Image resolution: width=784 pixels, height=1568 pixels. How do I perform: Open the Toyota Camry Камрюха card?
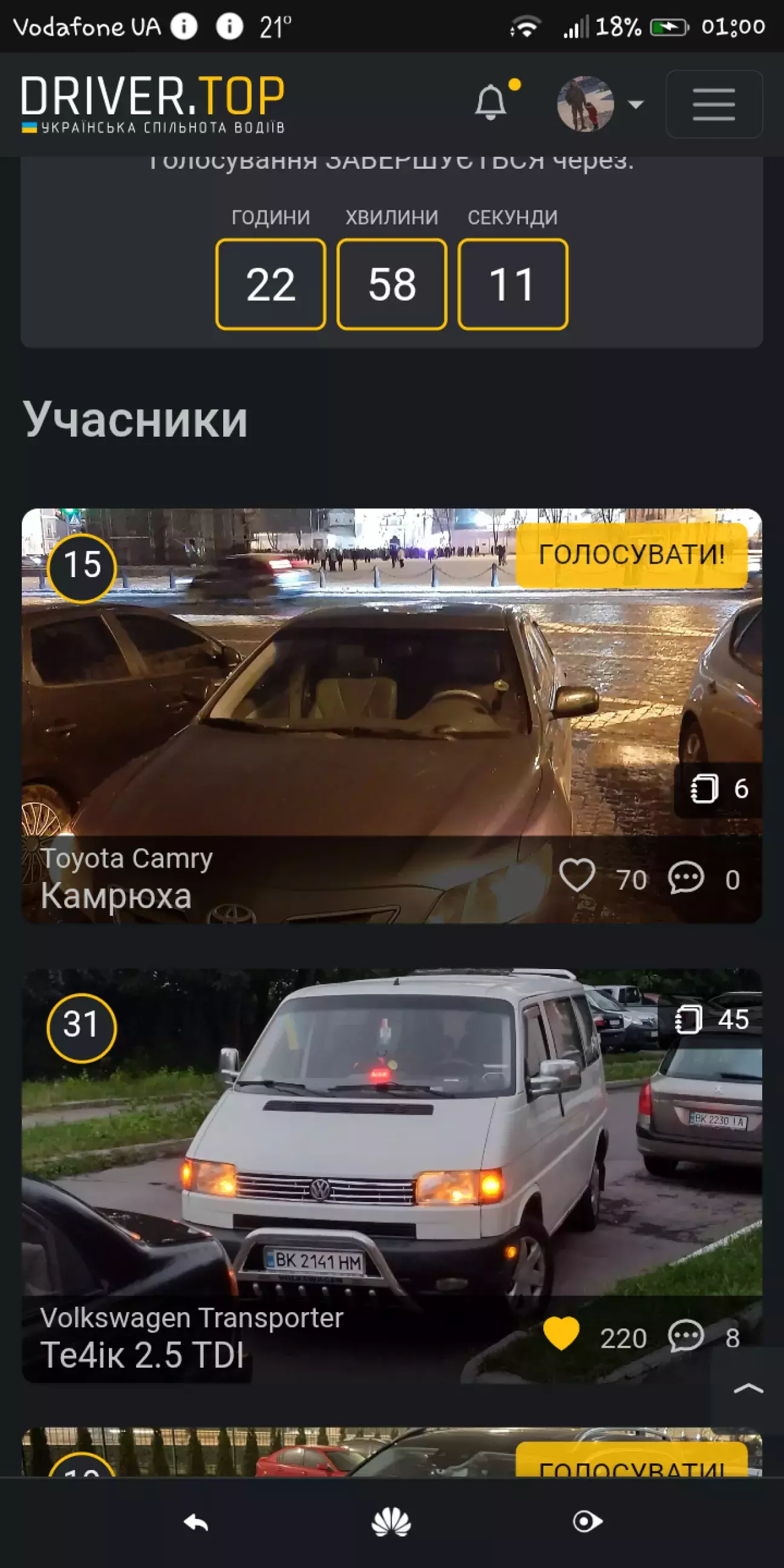coord(391,715)
